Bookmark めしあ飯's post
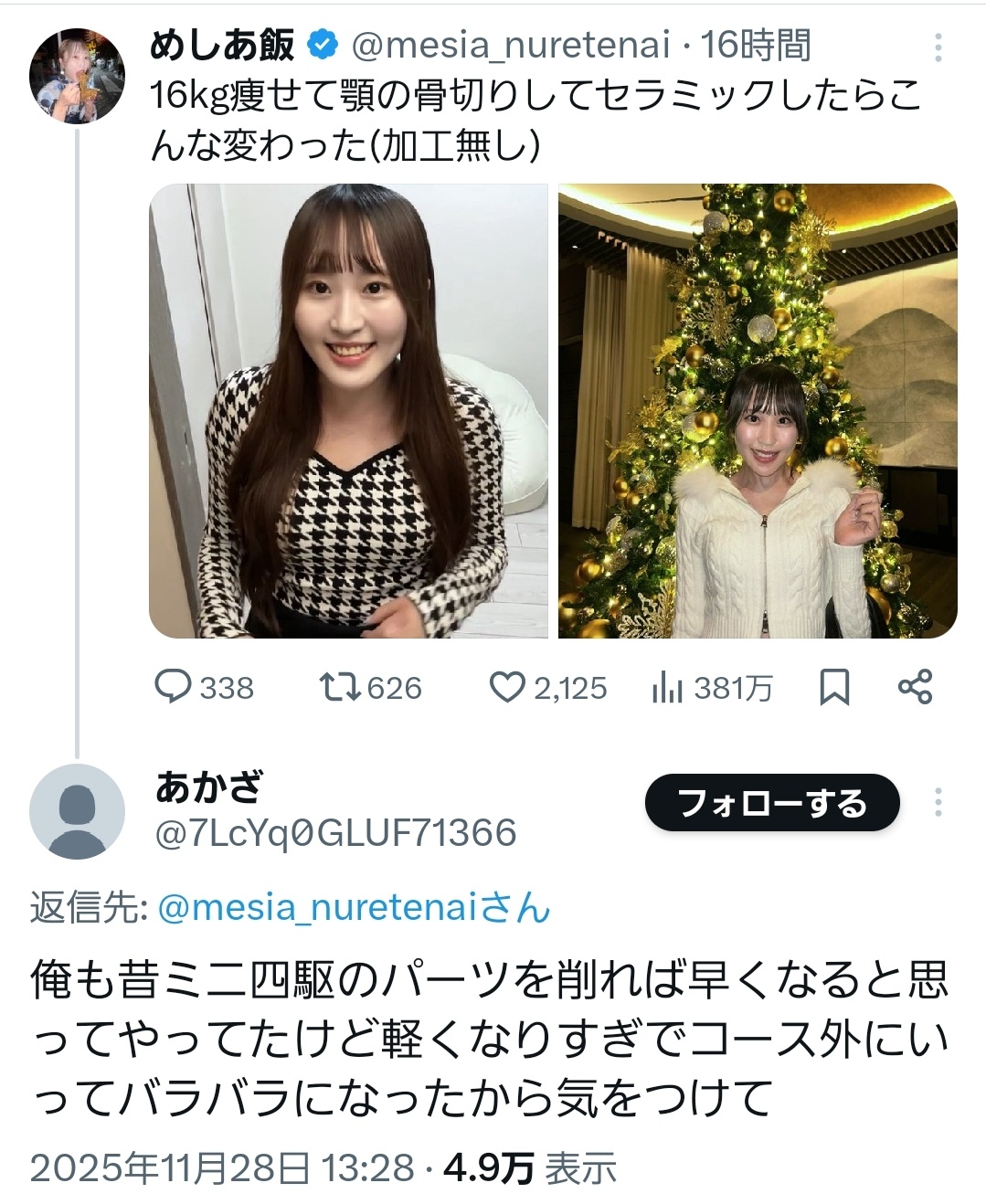The height and width of the screenshot is (1204, 986). [x=833, y=687]
